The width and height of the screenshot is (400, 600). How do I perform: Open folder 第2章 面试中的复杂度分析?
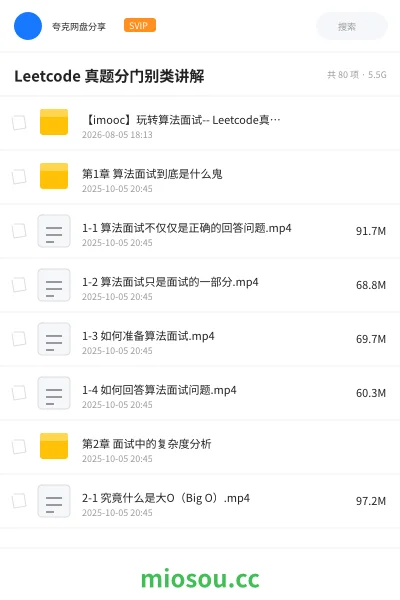pos(200,447)
